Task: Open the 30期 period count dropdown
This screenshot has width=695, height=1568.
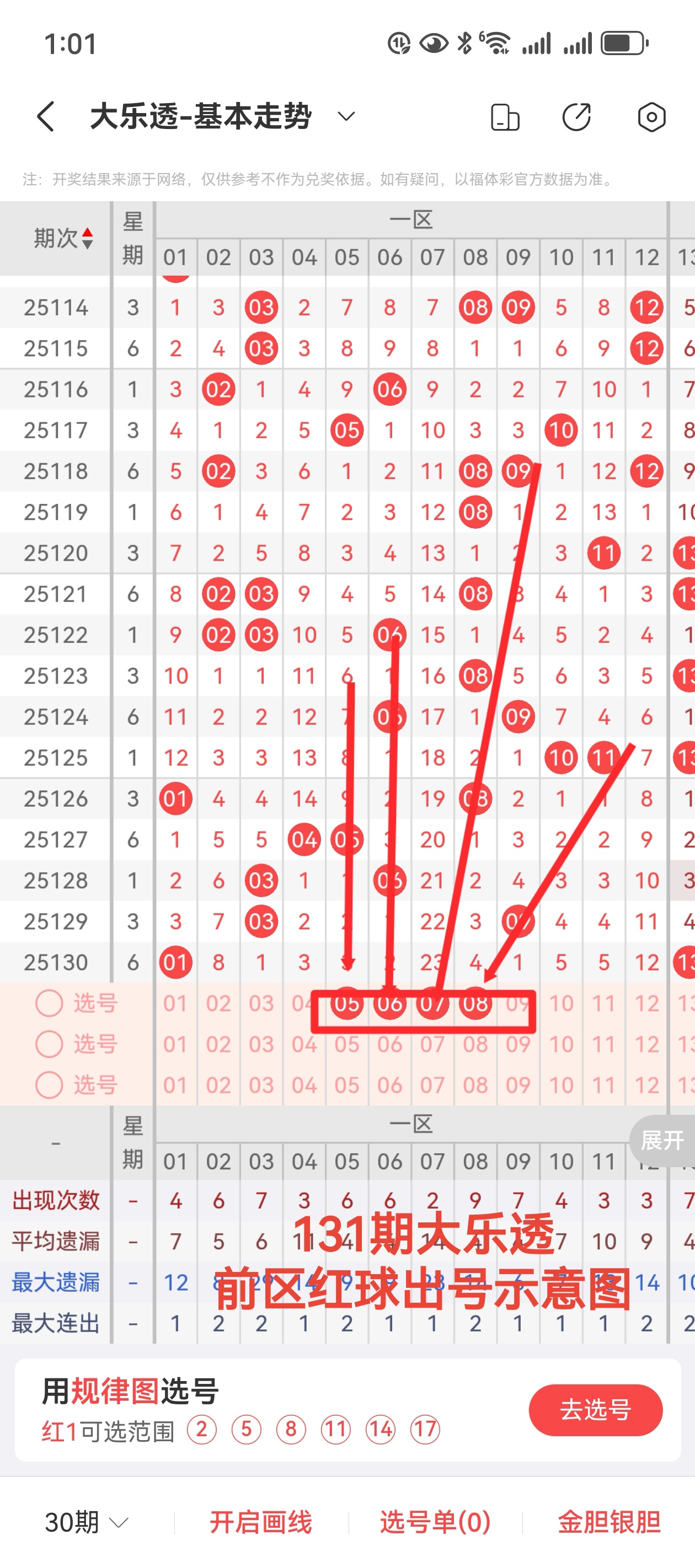Action: click(x=87, y=1522)
